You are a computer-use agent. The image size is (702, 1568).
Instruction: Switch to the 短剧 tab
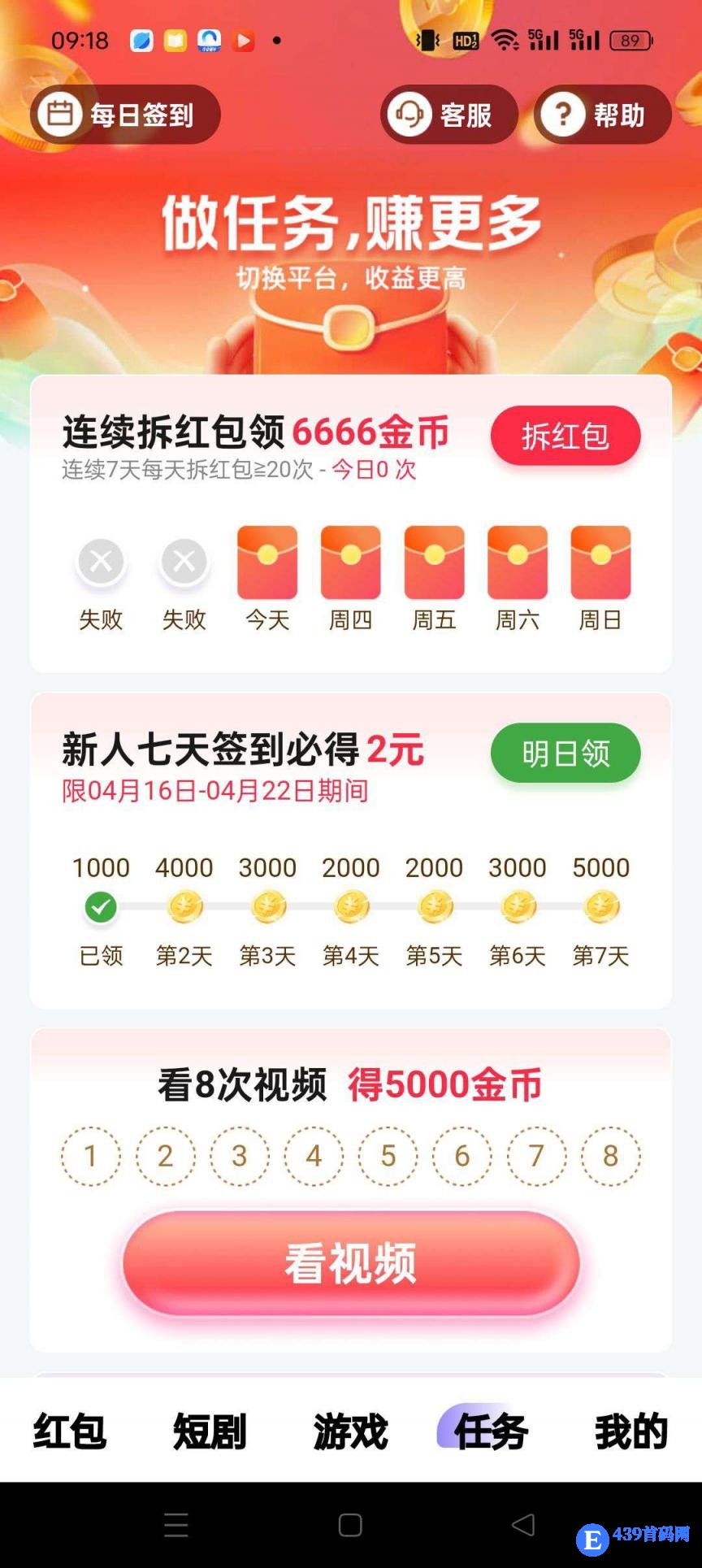(210, 1431)
